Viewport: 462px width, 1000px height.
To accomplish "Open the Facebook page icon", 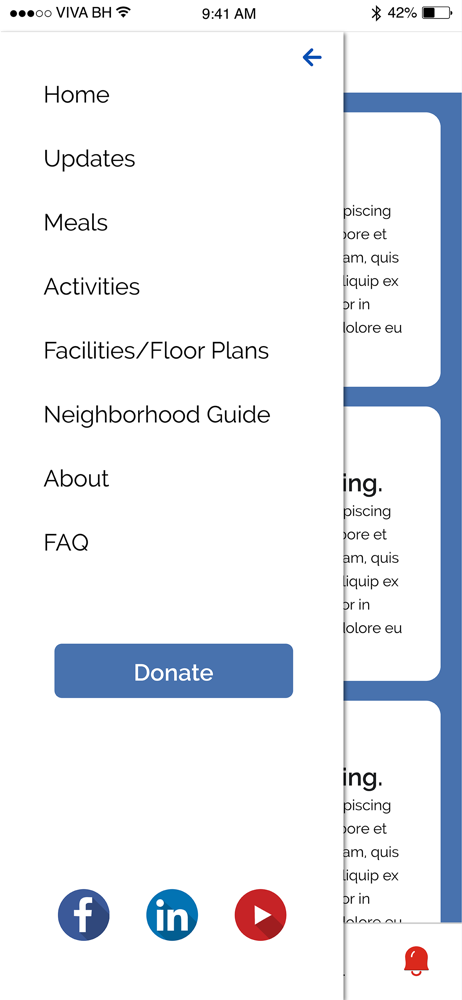I will [84, 915].
